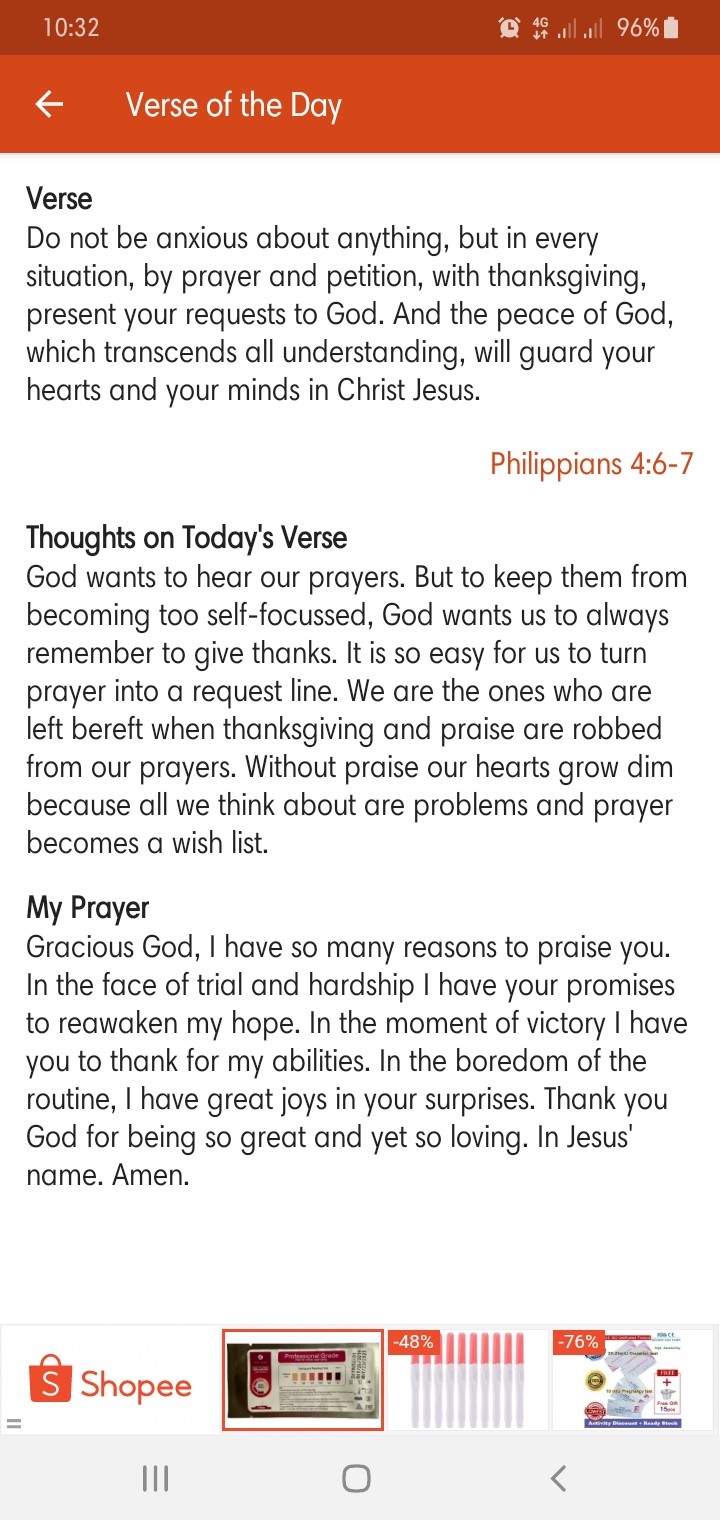Open the recent apps system button
Screen dimensions: 720x1520
pos(155,1478)
